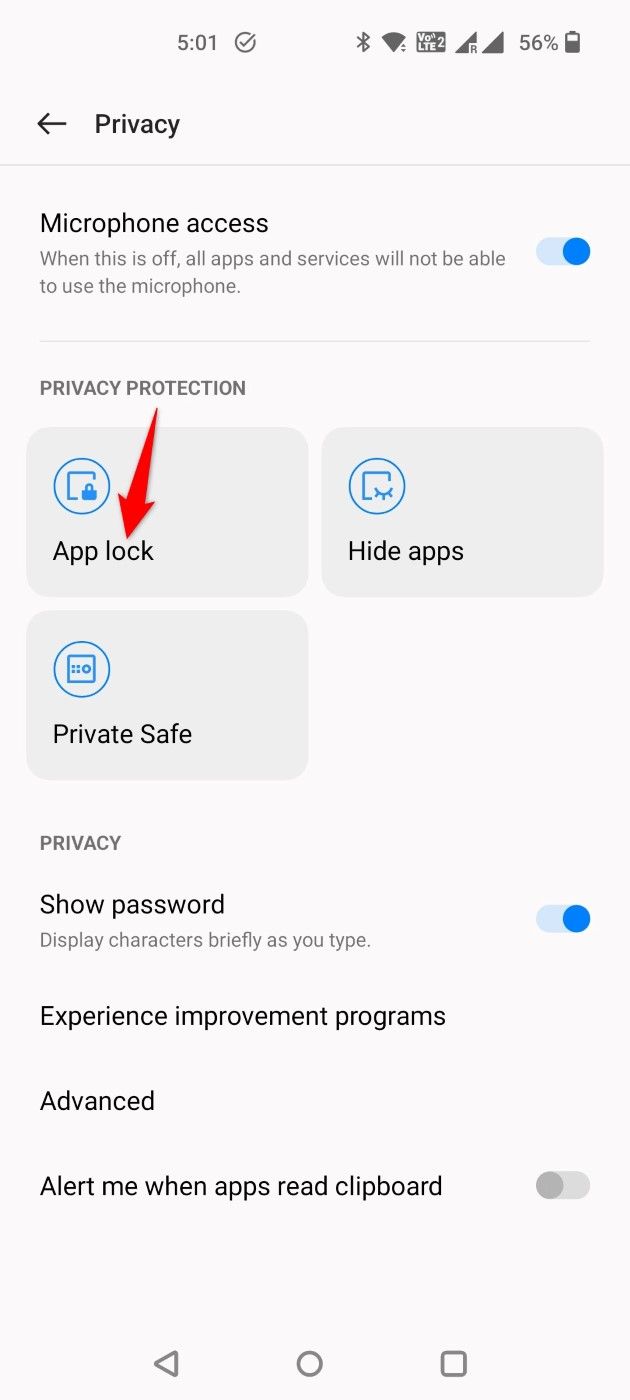Go back from the Privacy screen

click(x=52, y=124)
